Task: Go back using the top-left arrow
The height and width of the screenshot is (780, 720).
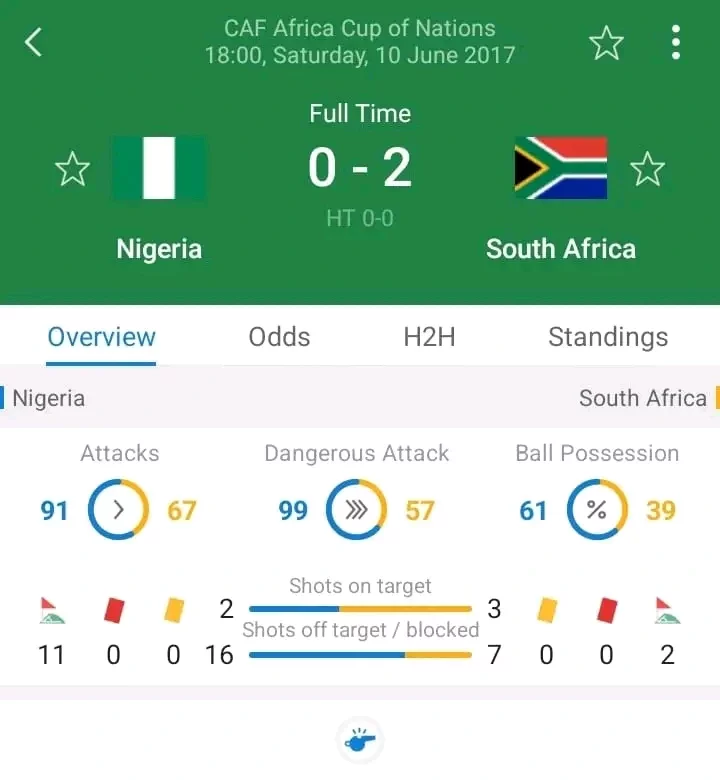Action: [34, 42]
